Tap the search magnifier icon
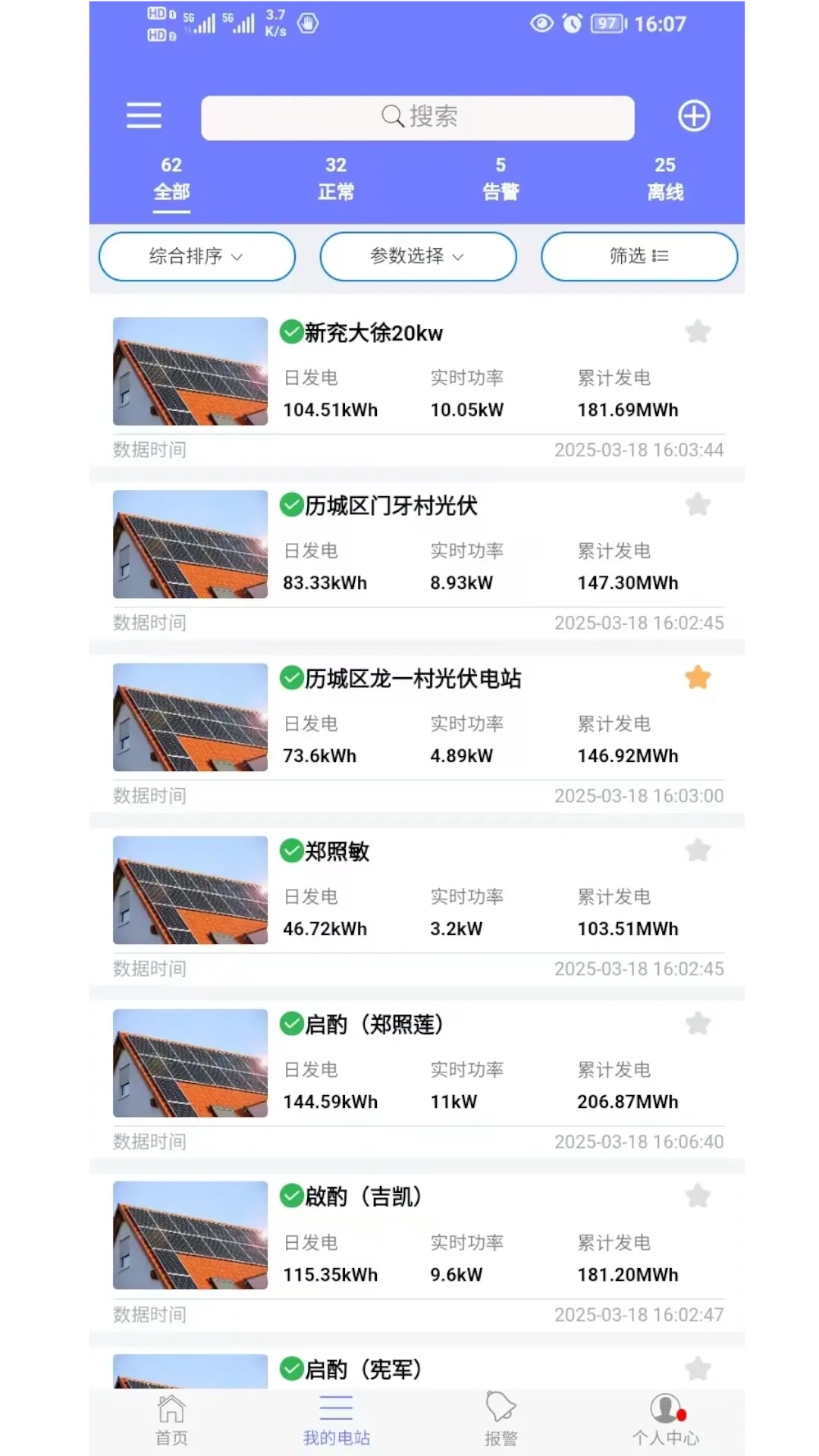 click(391, 117)
